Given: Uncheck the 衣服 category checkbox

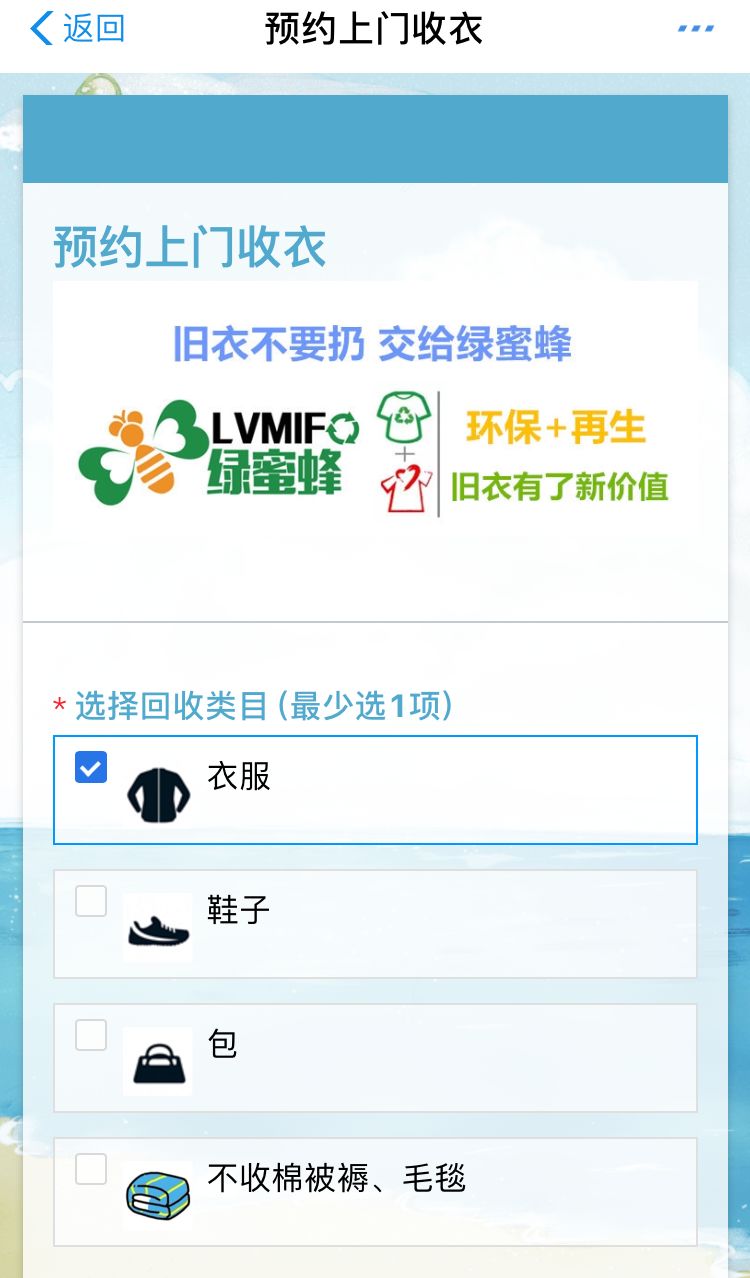Looking at the screenshot, I should (x=91, y=767).
